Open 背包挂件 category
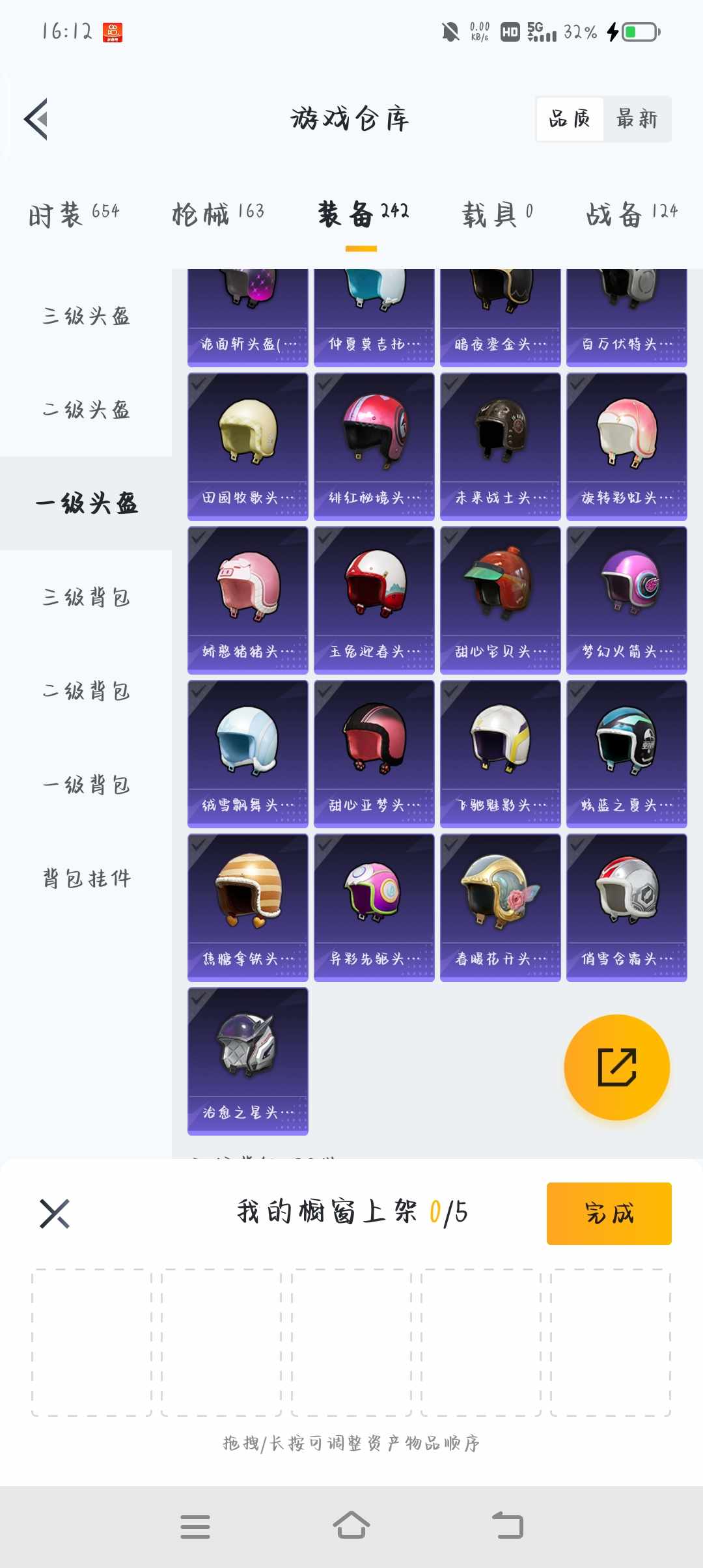 [86, 878]
